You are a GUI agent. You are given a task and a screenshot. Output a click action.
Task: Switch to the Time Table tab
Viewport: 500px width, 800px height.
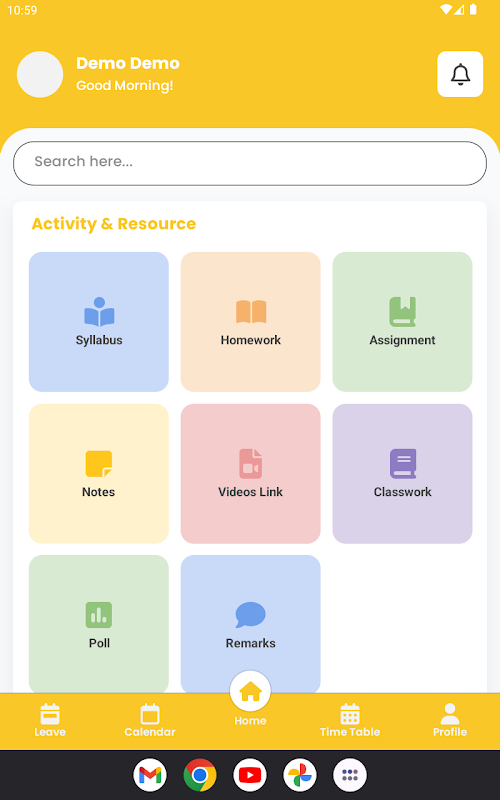(350, 720)
